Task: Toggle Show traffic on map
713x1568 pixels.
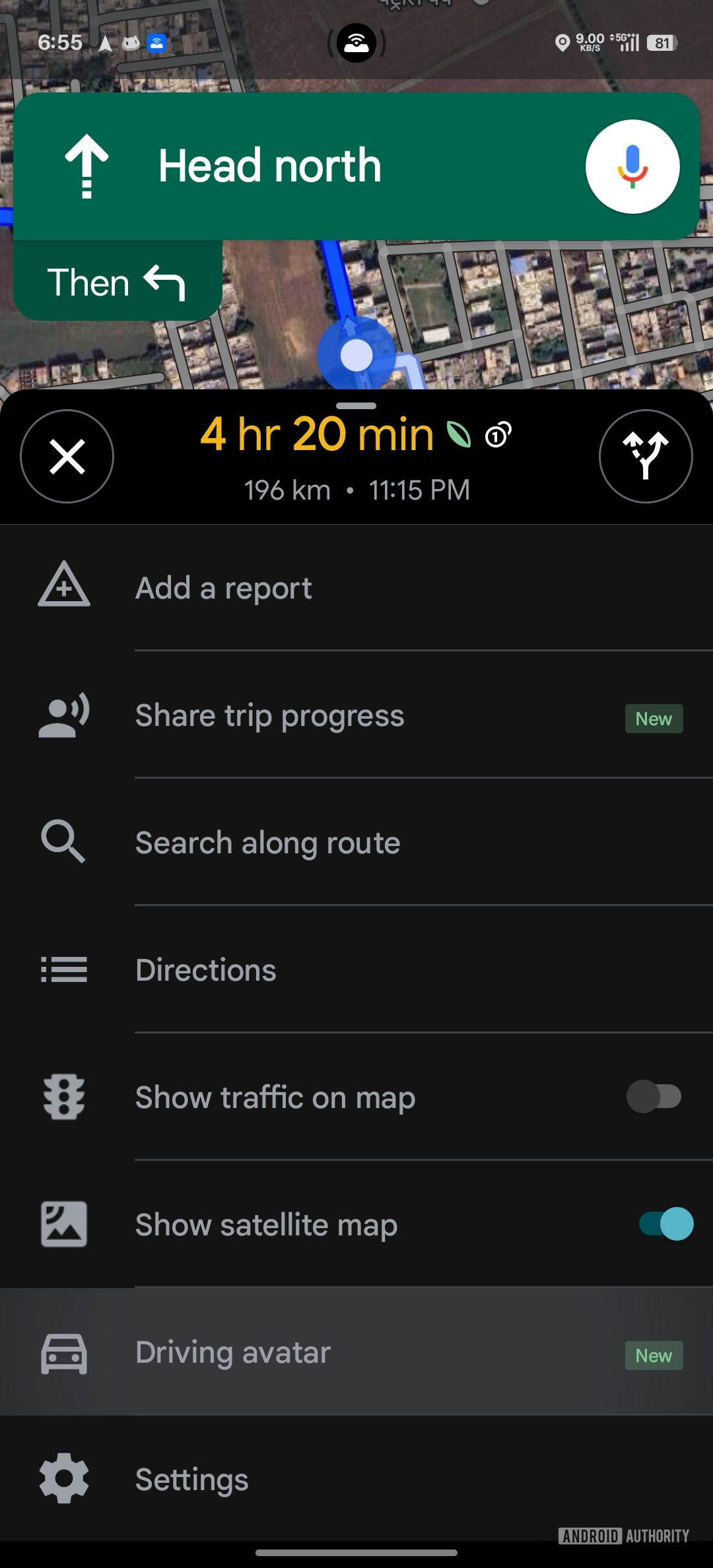Action: 655,1097
